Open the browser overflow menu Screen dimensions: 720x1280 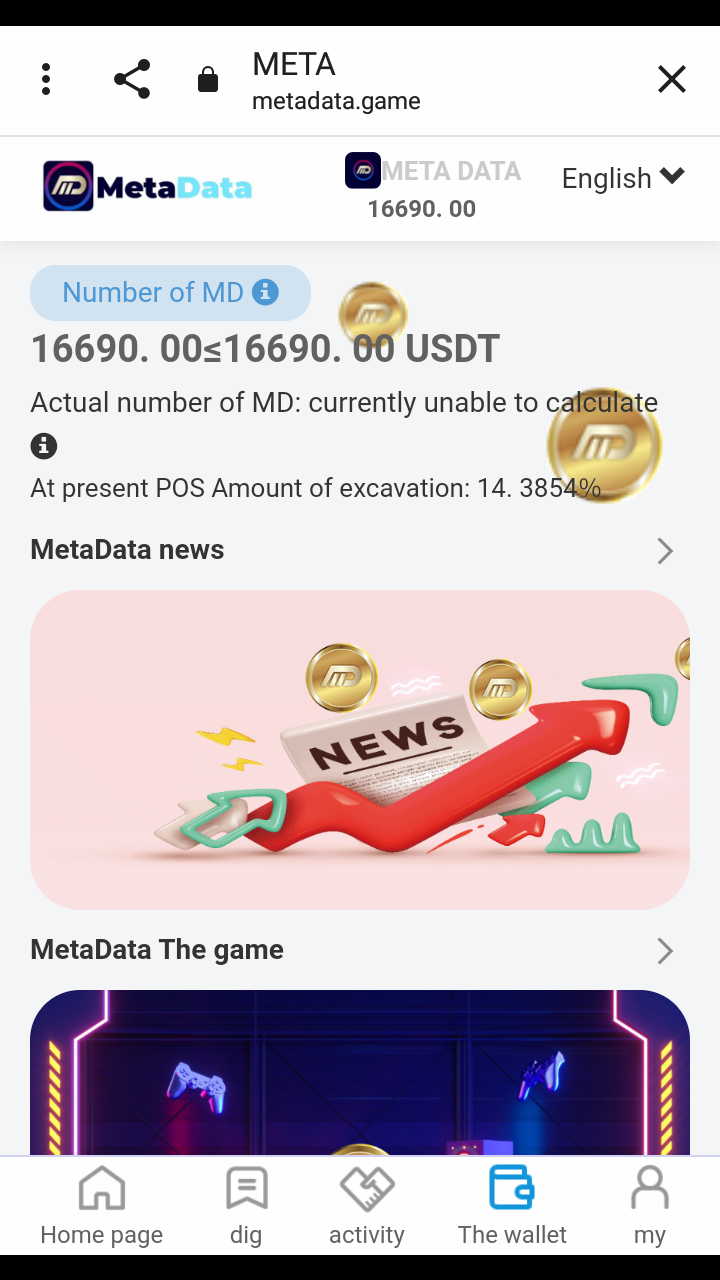point(46,79)
